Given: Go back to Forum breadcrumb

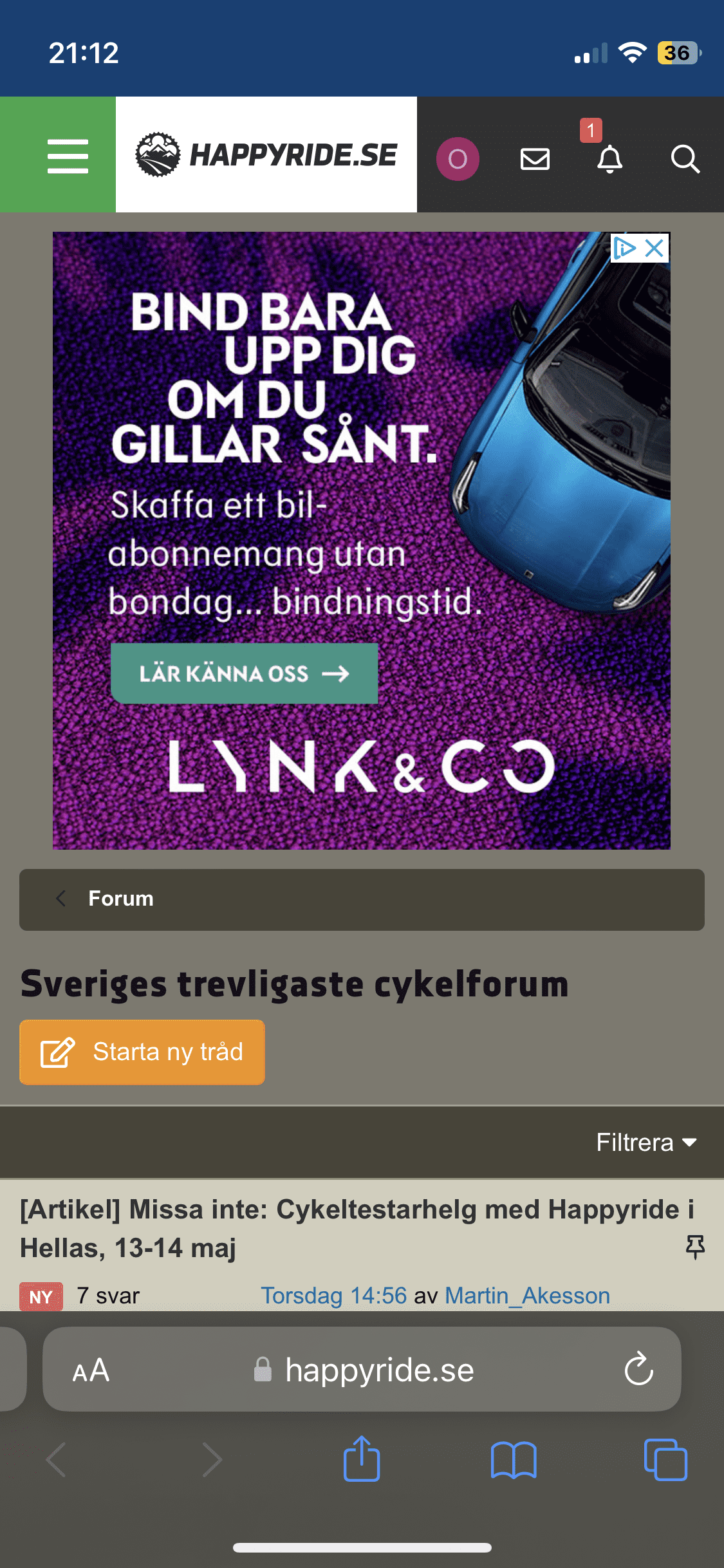Looking at the screenshot, I should point(120,899).
